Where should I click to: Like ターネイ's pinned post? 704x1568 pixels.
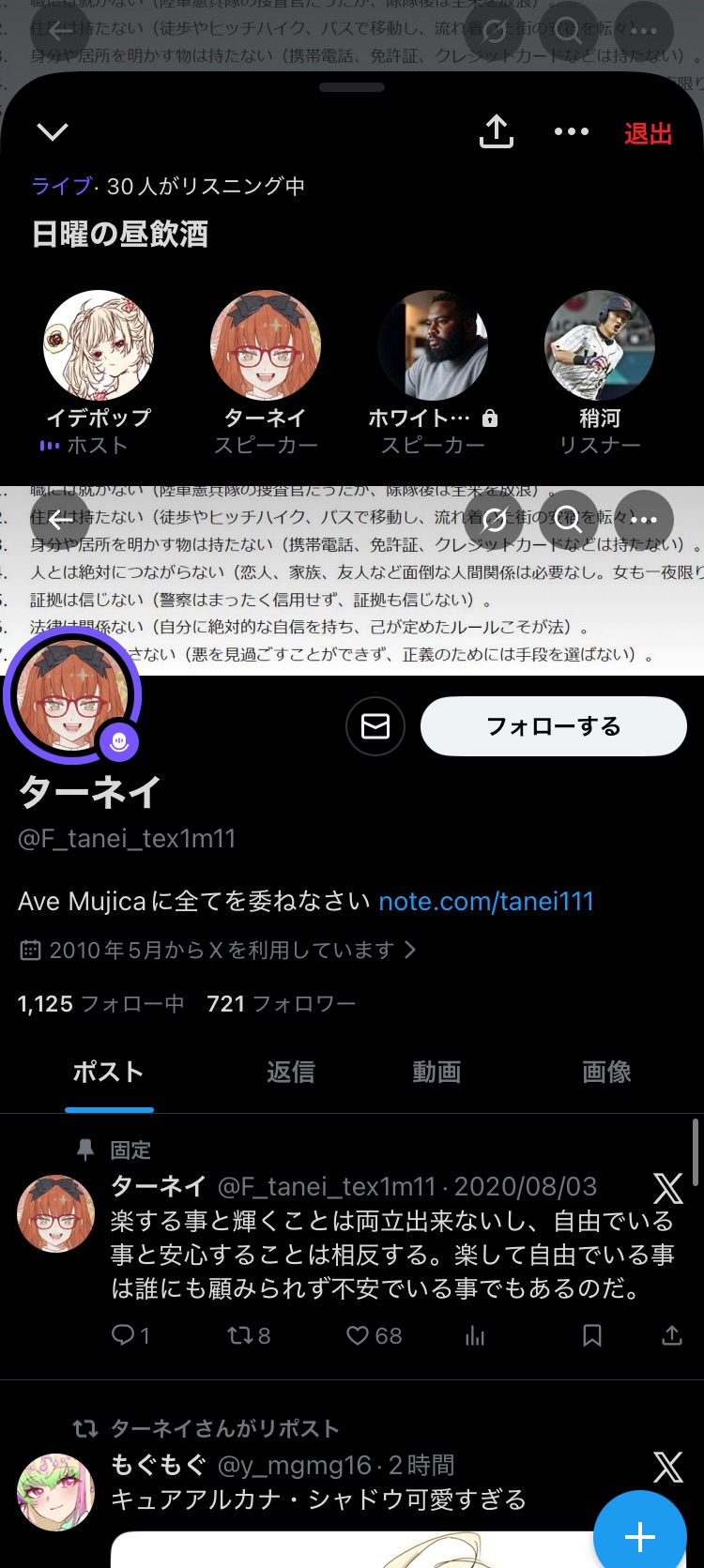click(x=374, y=1335)
